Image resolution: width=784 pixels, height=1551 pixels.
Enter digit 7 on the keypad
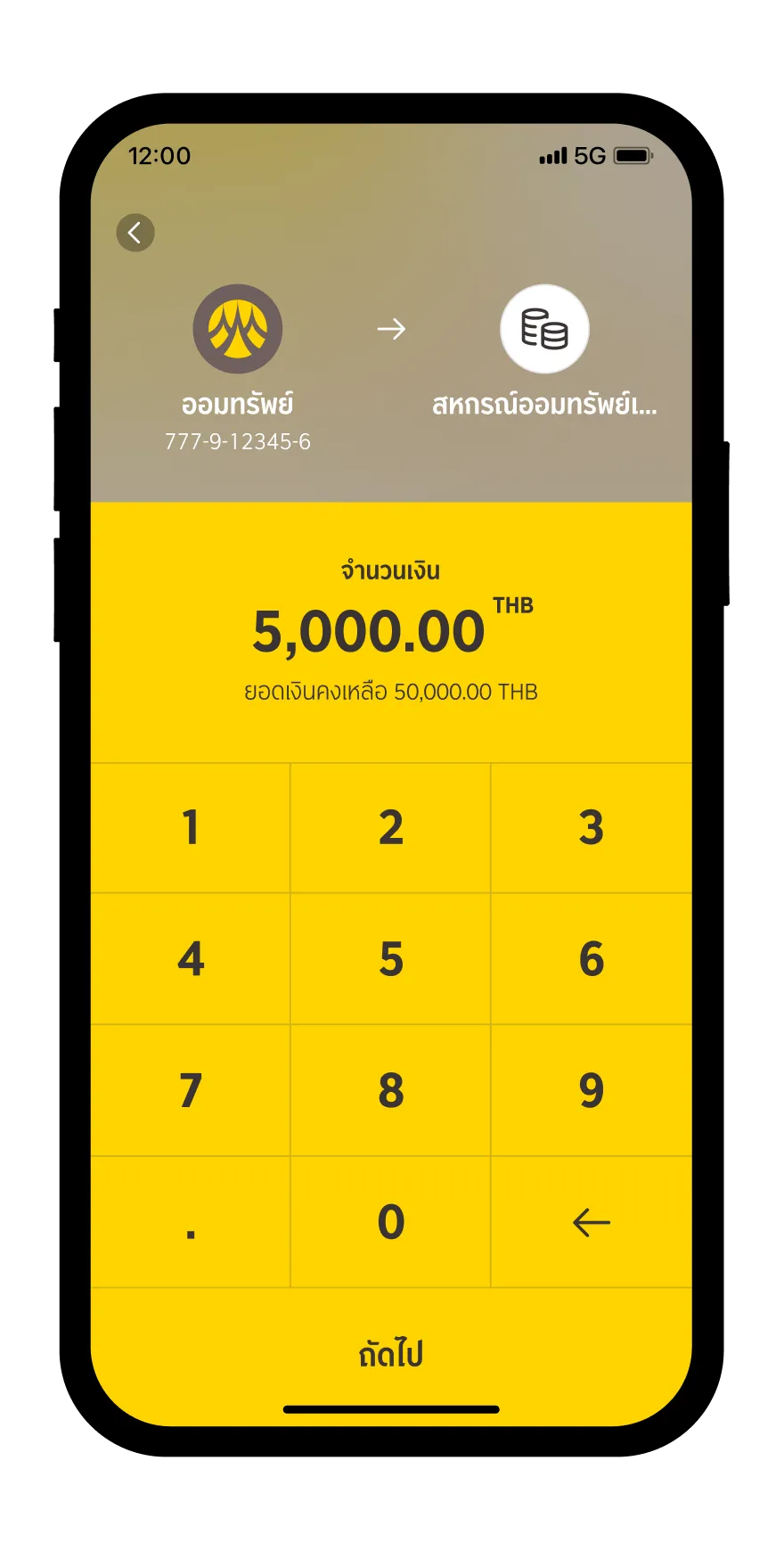point(191,1090)
